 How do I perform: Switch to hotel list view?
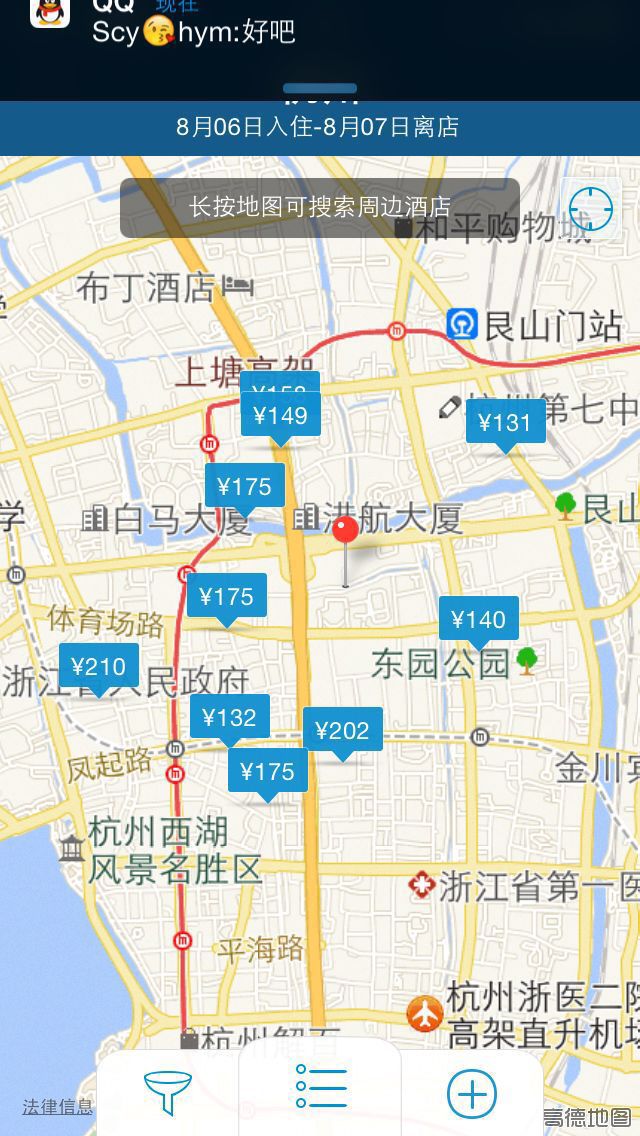coord(321,1087)
